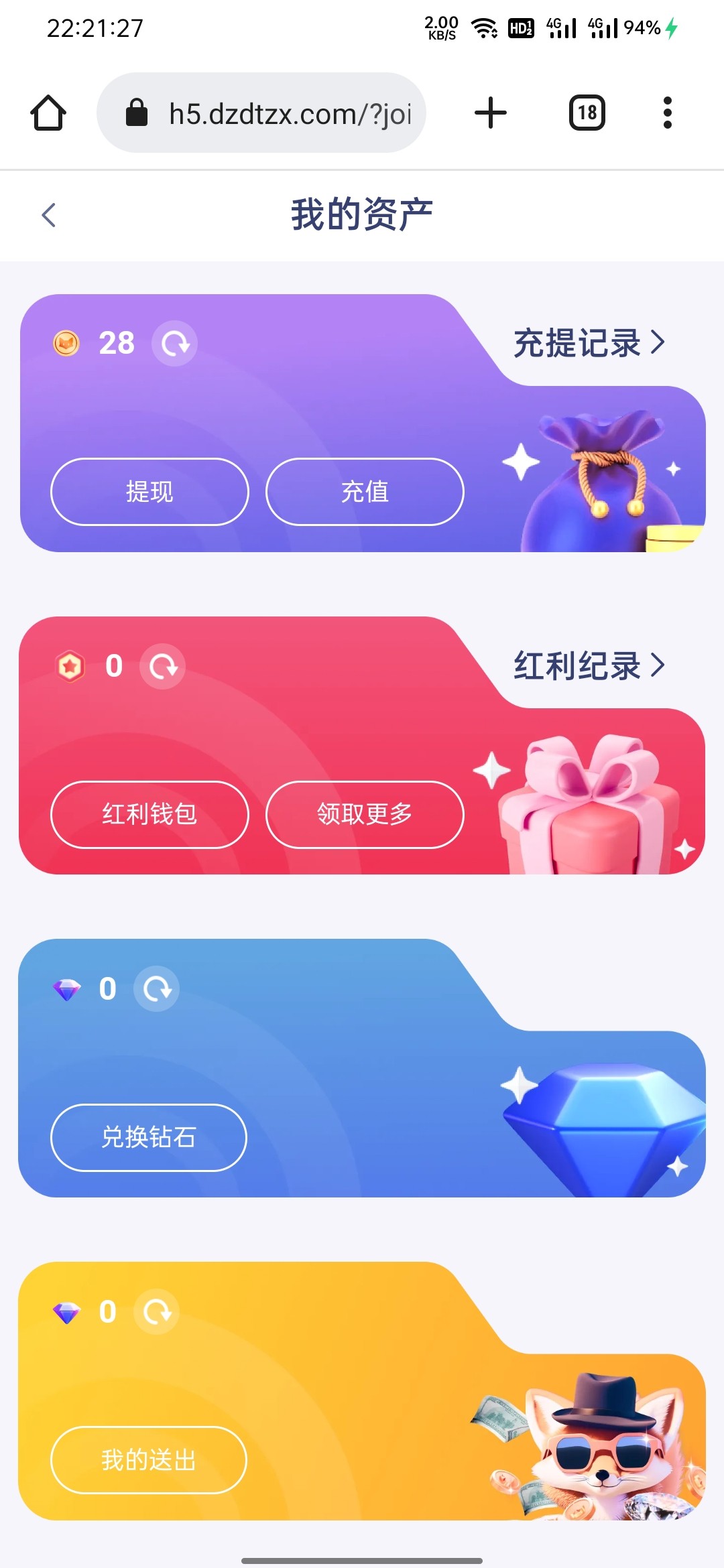Refresh the blue card diamond balance
This screenshot has width=724, height=1568.
tap(157, 989)
